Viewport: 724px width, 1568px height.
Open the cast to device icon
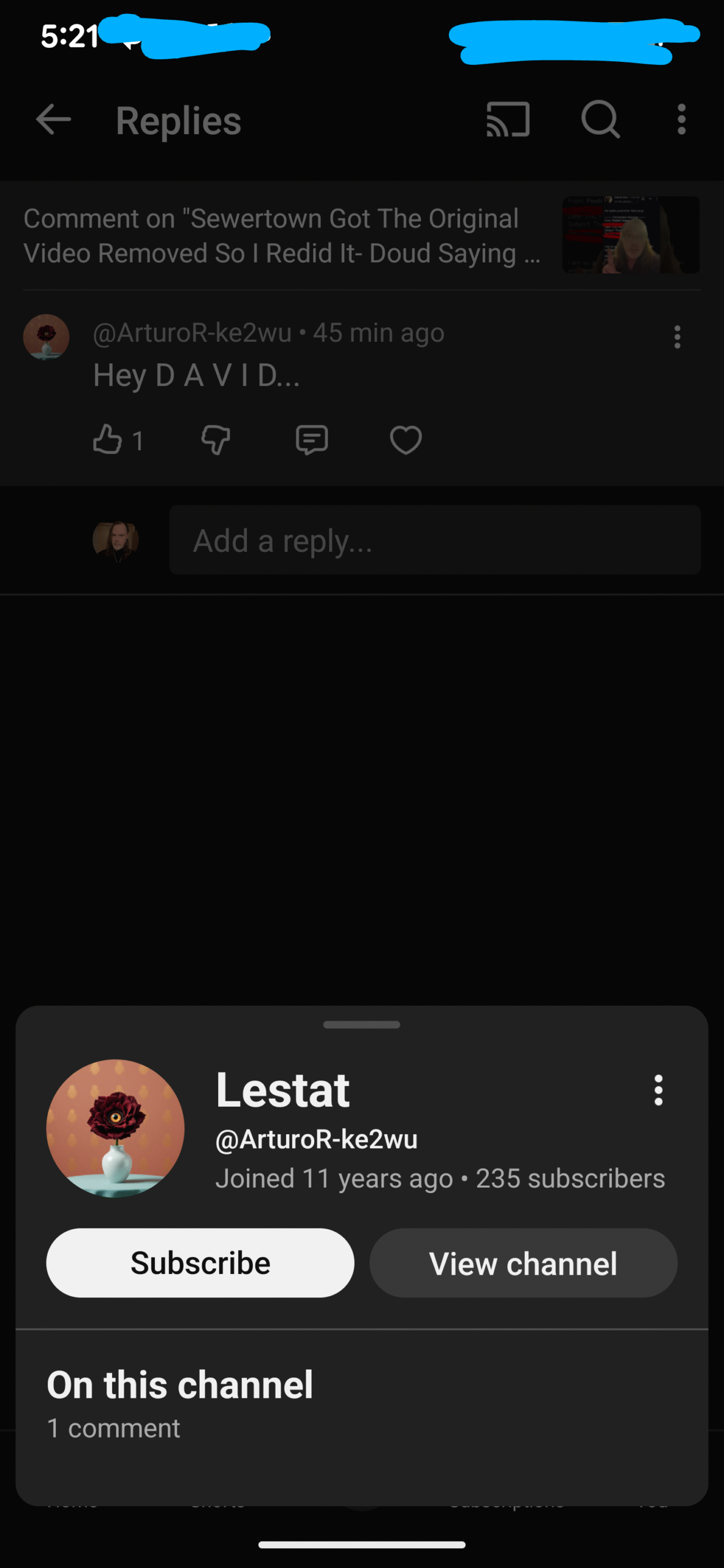click(x=508, y=119)
